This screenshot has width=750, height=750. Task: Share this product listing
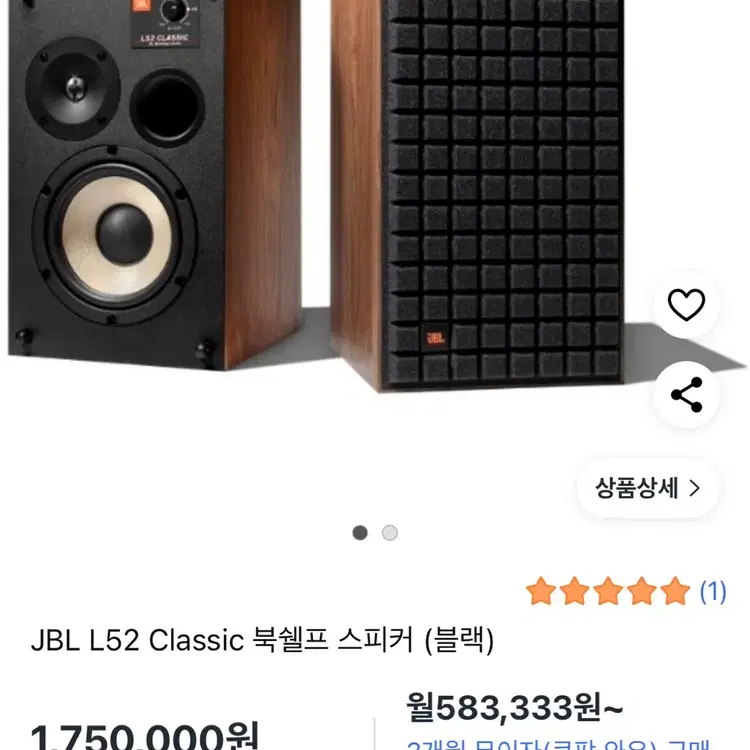click(x=686, y=394)
